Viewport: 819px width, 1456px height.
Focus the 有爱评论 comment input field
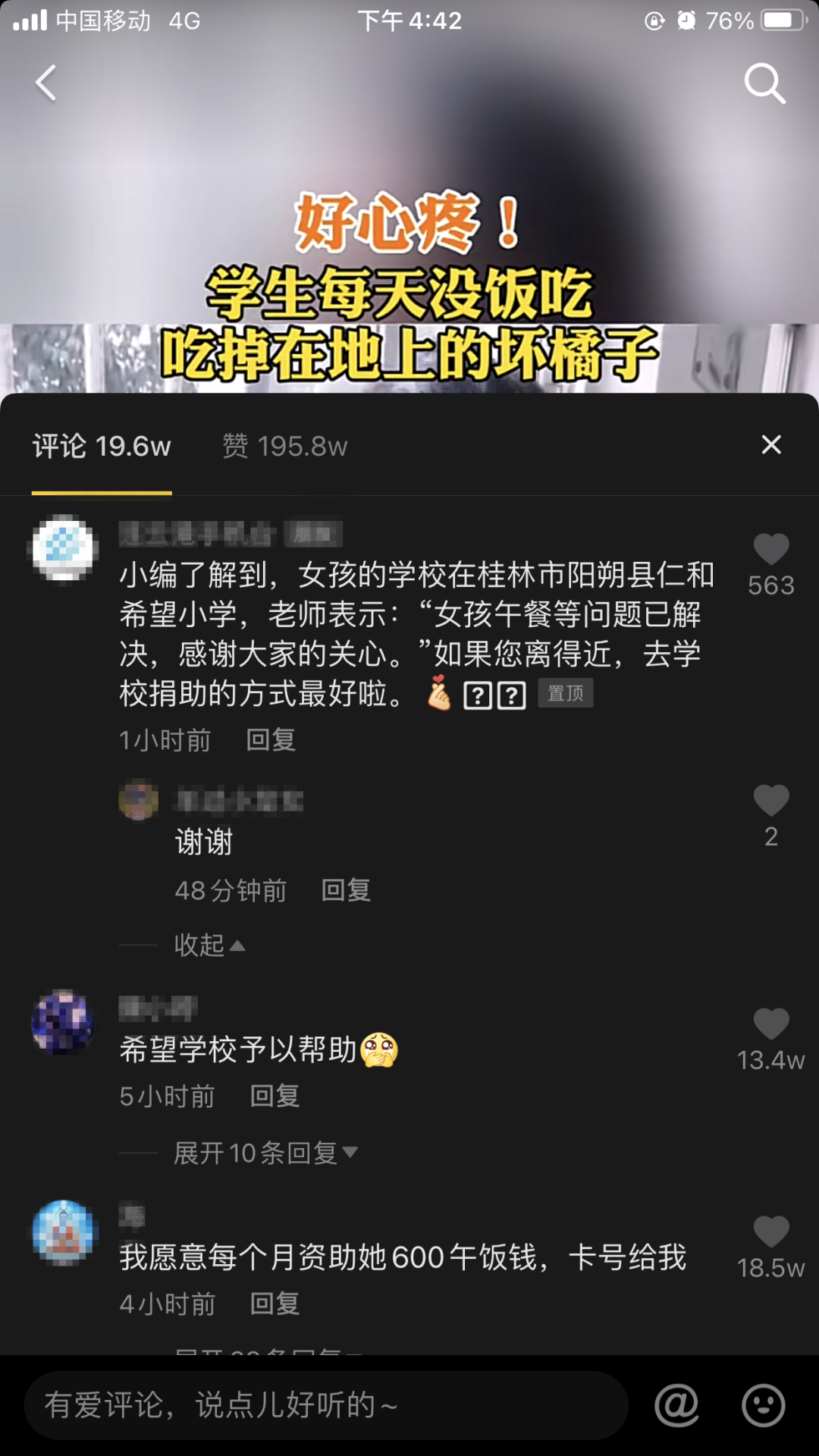tap(326, 1405)
